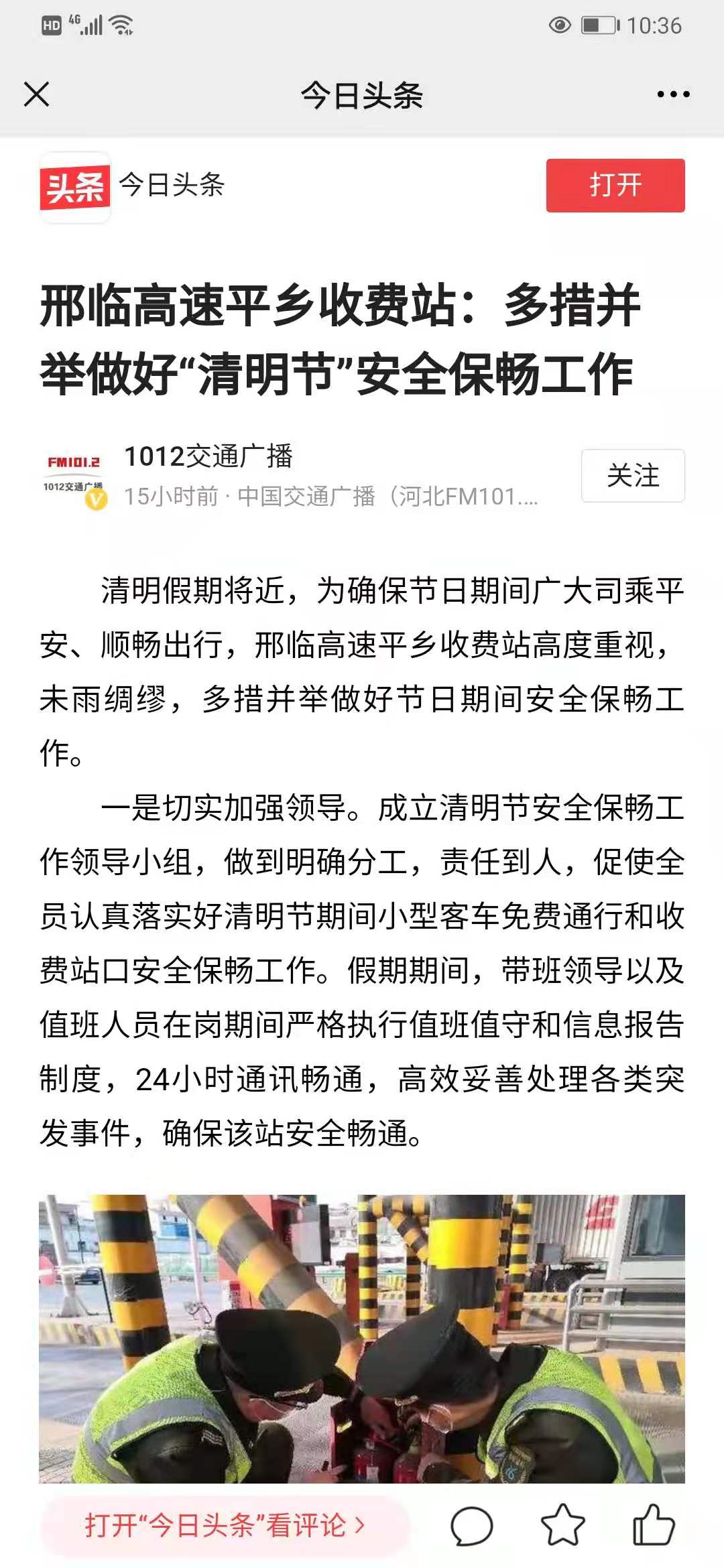Open 1012交通广播 author profile
724x1568 pixels.
coord(208,456)
